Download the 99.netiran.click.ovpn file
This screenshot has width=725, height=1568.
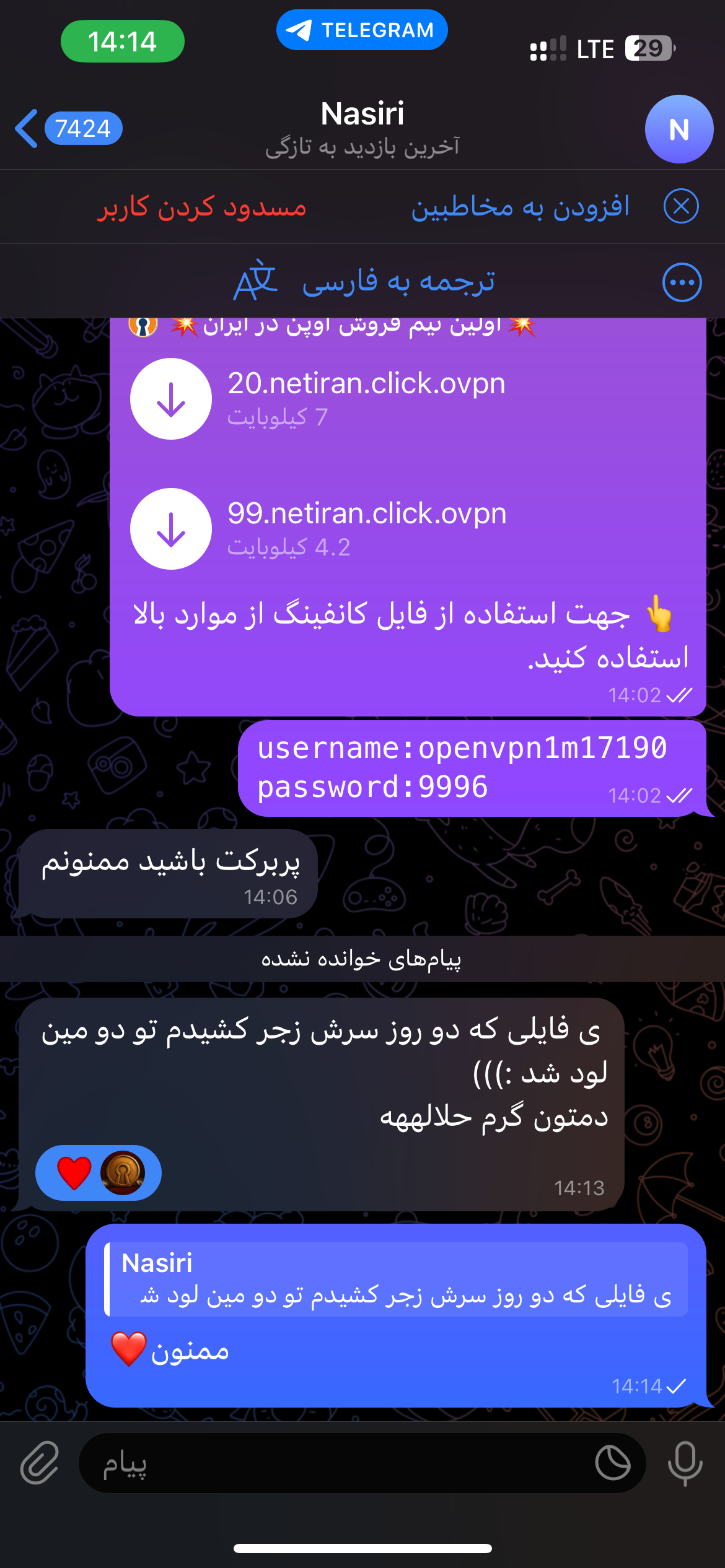coord(171,529)
